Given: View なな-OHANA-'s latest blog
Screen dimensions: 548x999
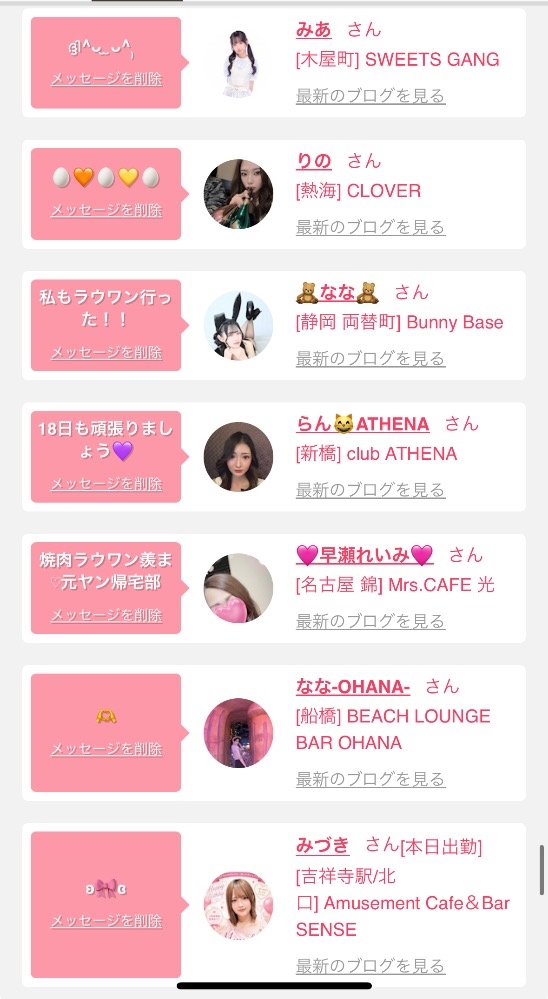Looking at the screenshot, I should point(370,779).
